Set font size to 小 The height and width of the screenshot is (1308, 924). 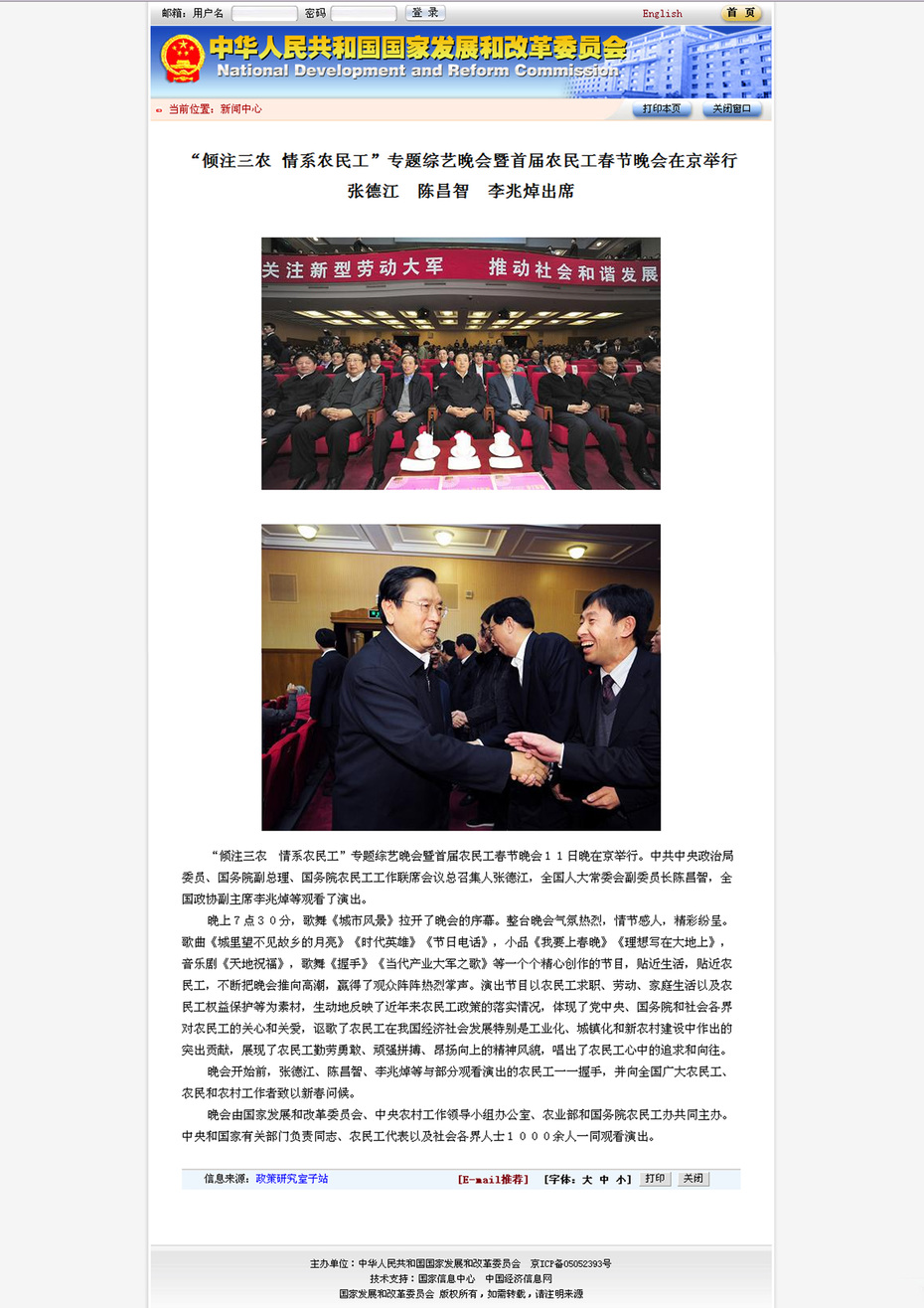point(620,1180)
